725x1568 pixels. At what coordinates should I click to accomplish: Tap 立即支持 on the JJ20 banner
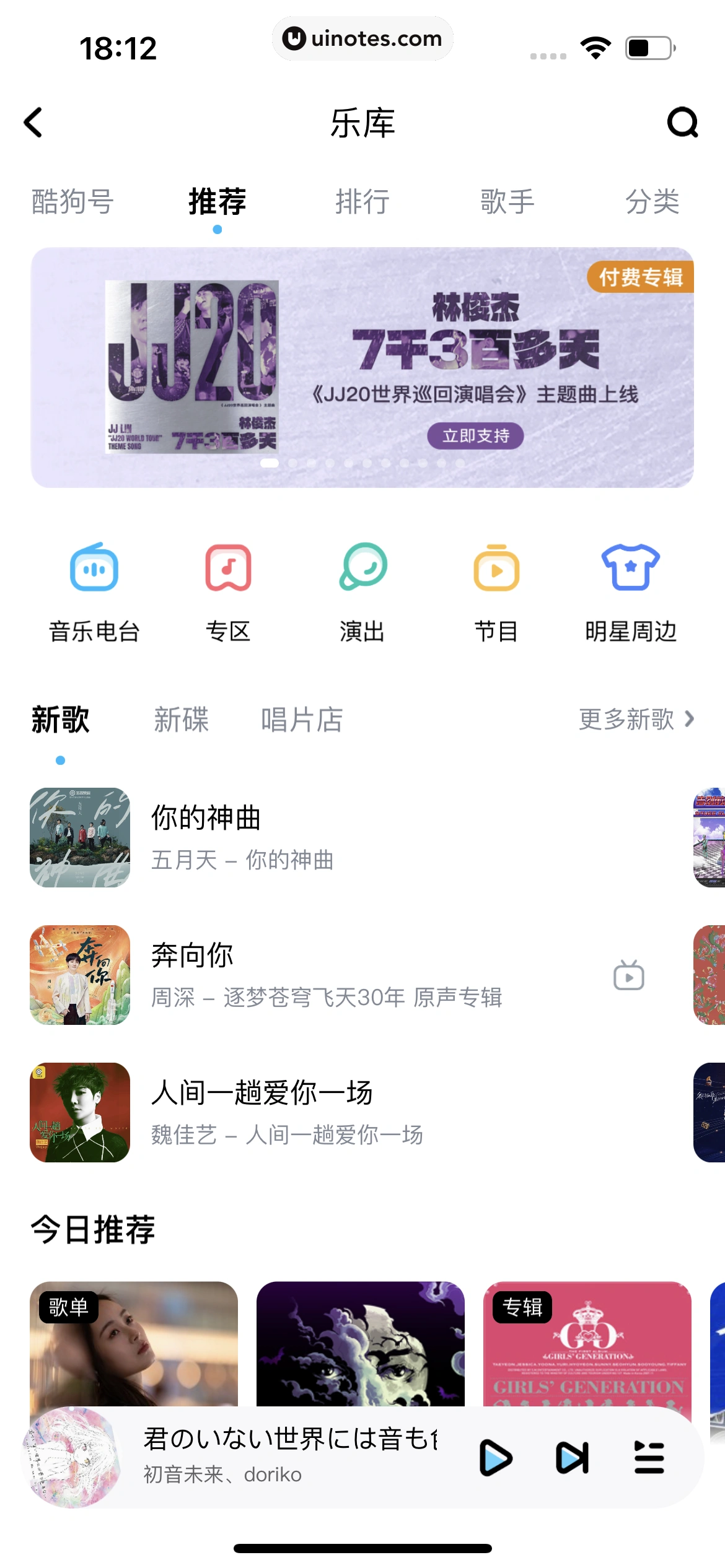click(475, 436)
